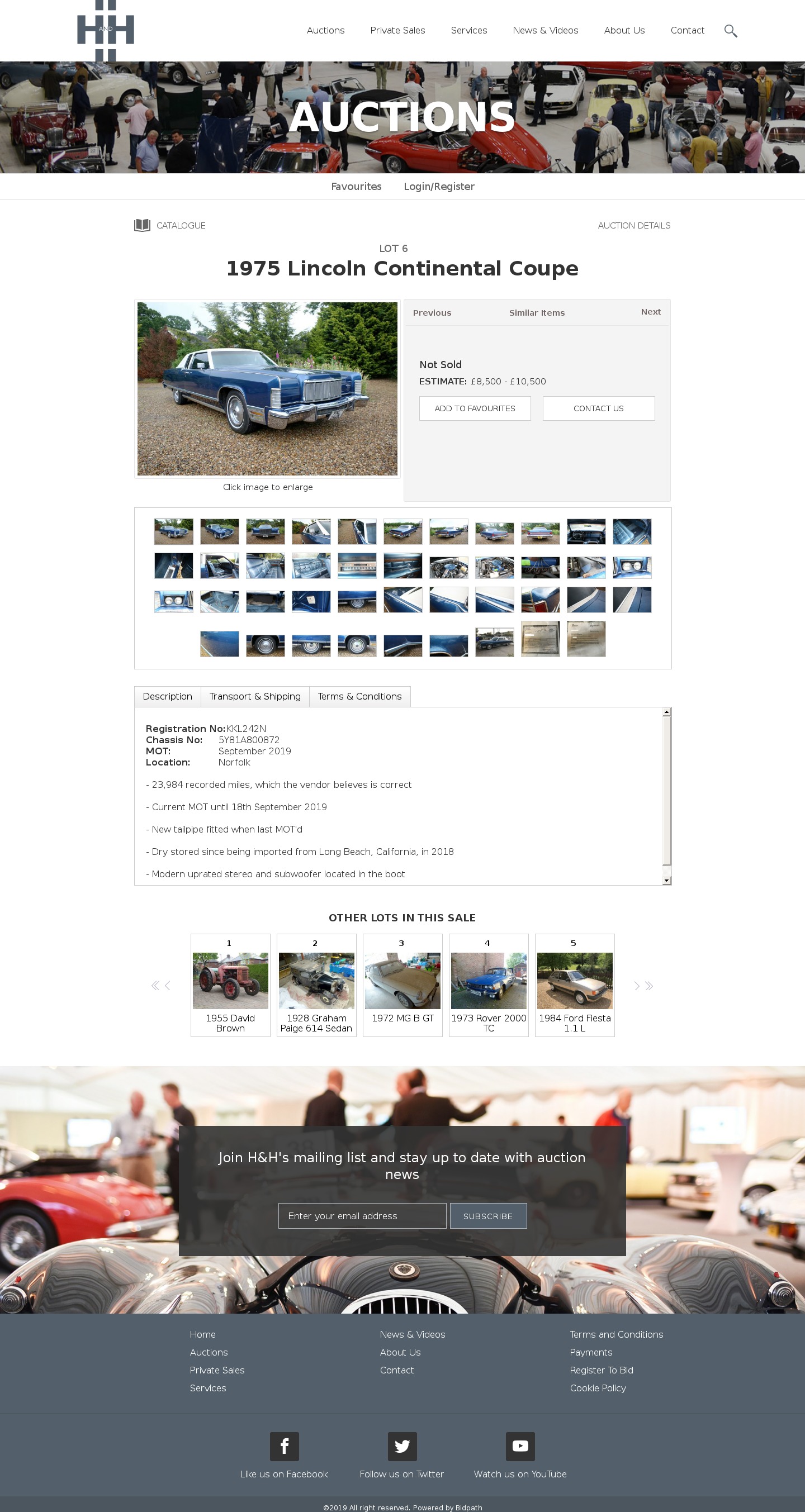
Task: Open Favourites link
Action: tap(356, 187)
